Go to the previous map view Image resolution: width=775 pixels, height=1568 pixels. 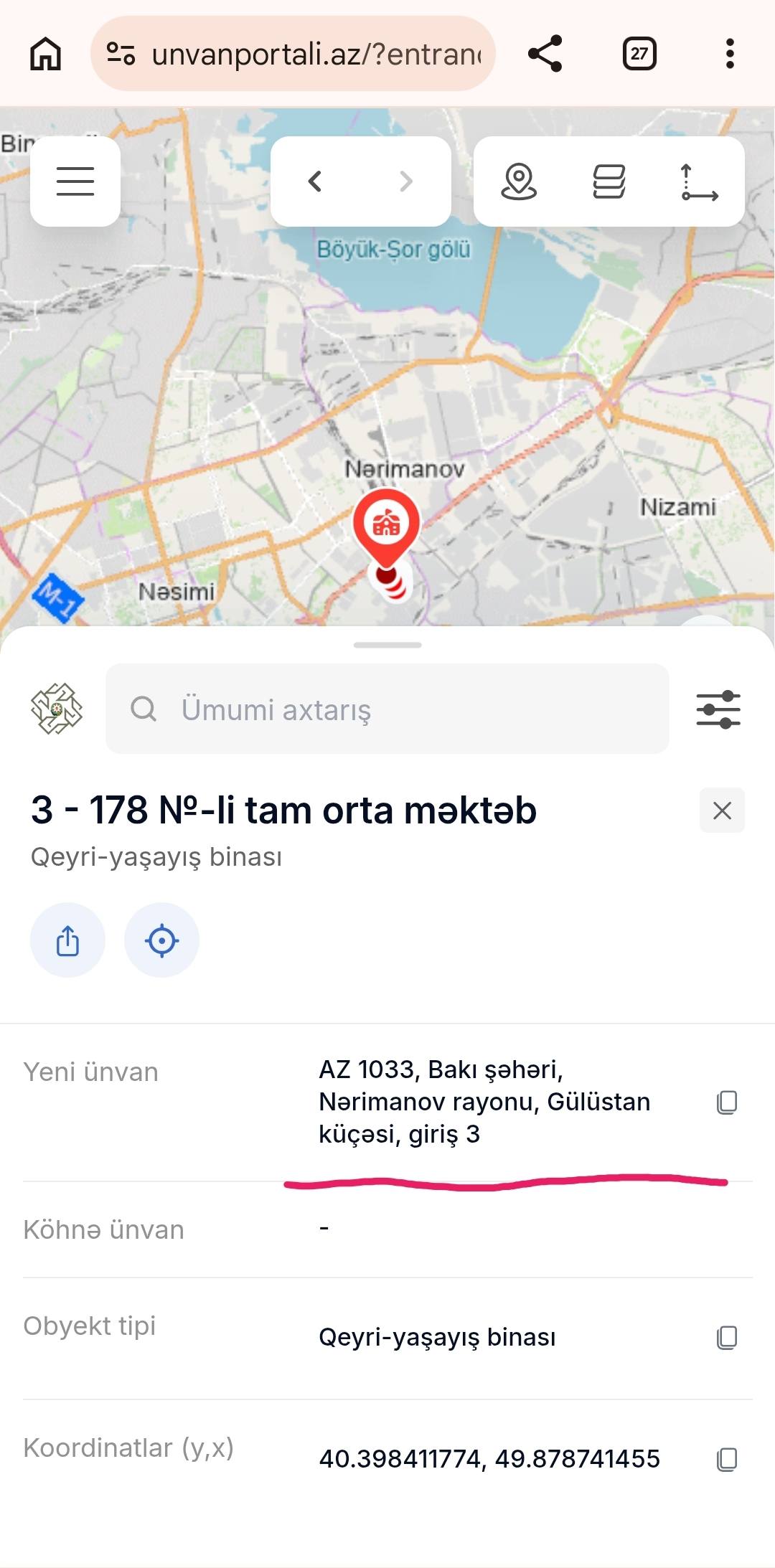point(315,181)
